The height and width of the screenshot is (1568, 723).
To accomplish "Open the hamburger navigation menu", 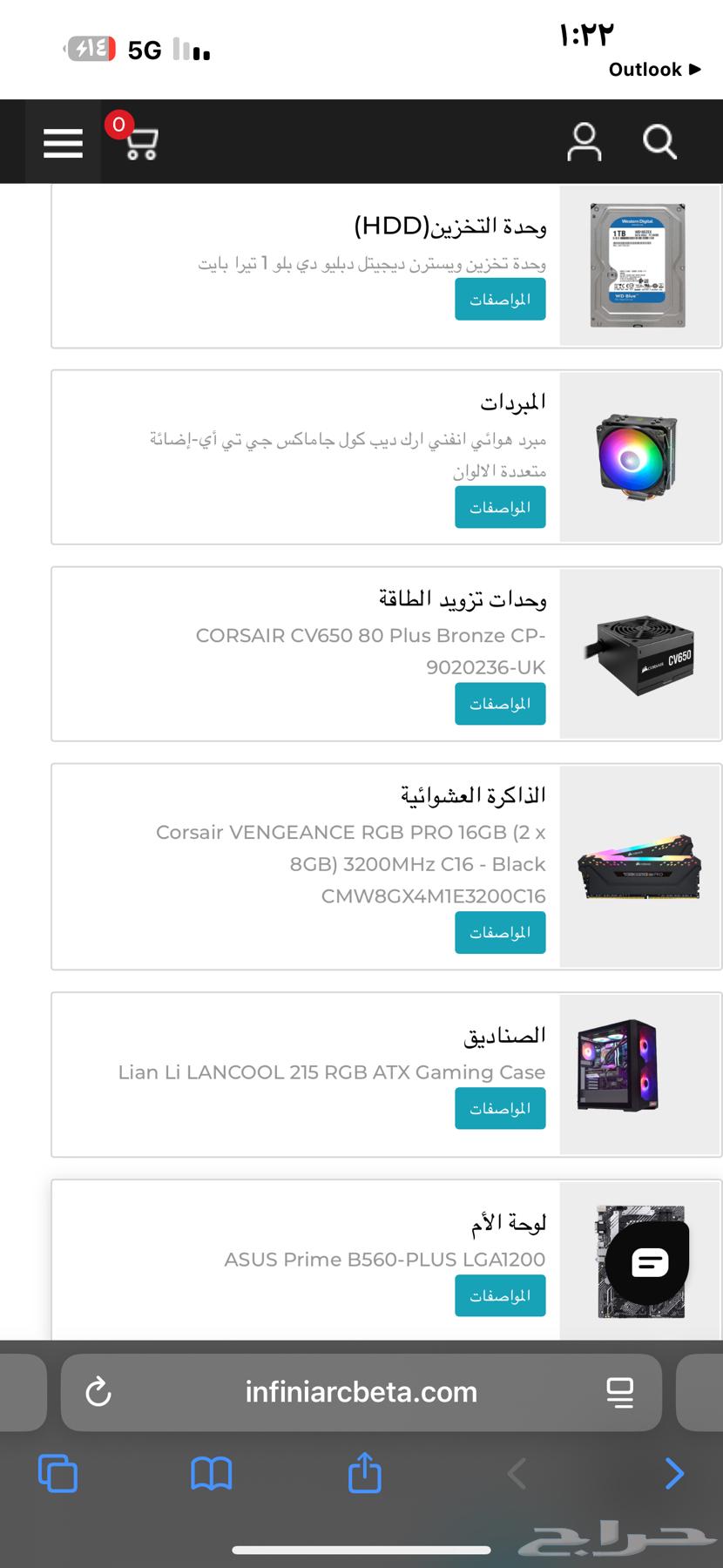I will pyautogui.click(x=62, y=142).
